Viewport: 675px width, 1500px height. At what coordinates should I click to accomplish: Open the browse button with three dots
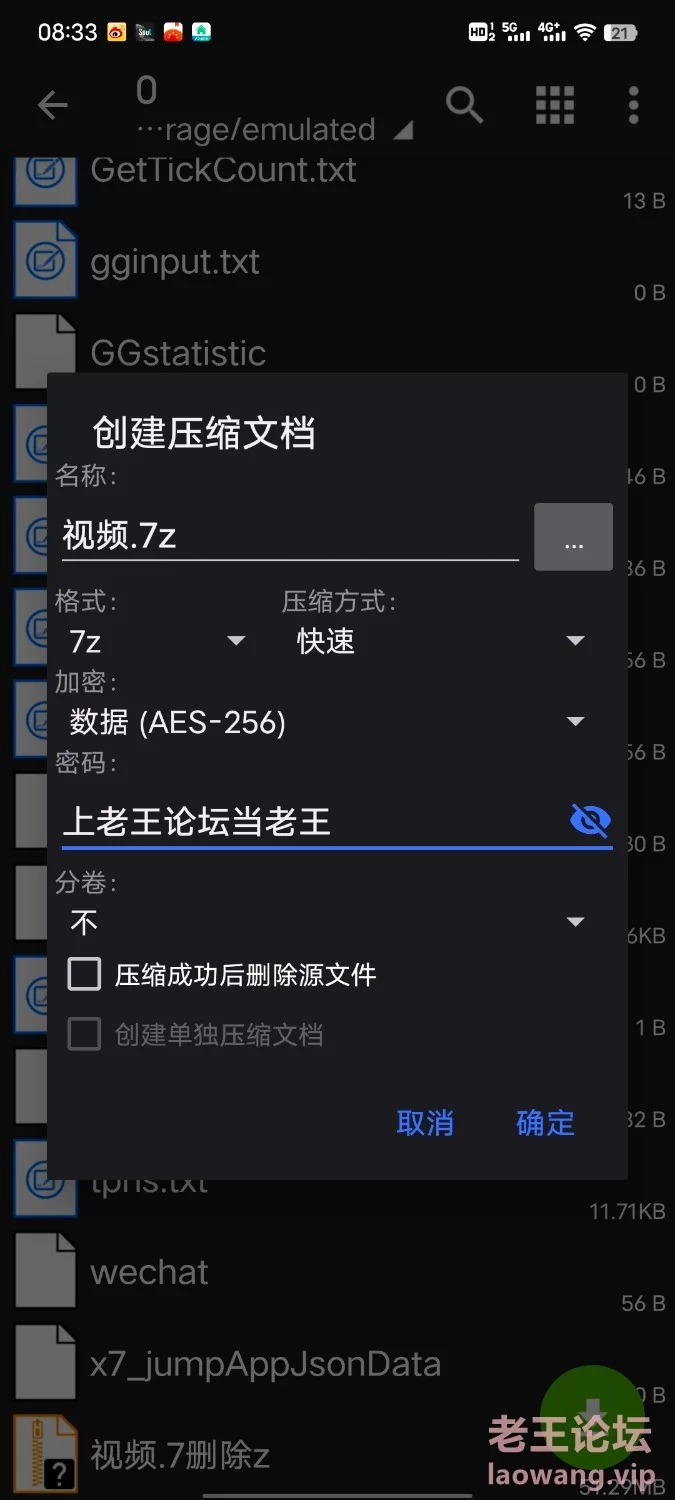click(573, 537)
